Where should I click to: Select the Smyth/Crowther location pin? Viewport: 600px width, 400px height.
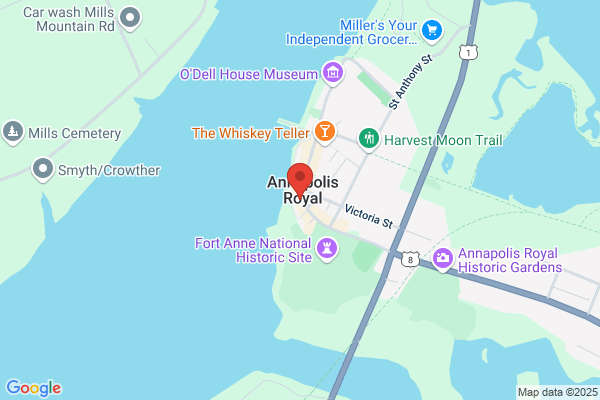point(42,170)
